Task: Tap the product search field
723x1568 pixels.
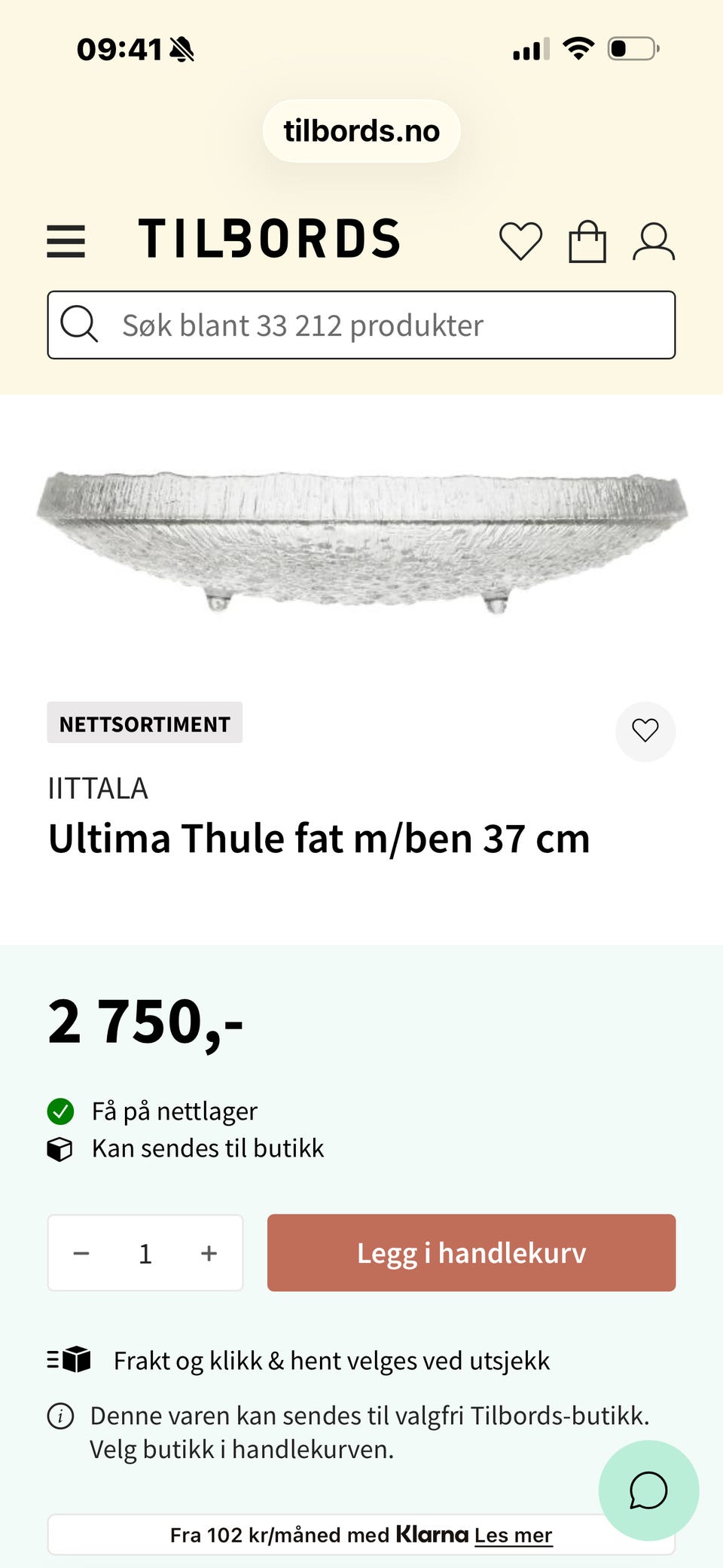Action: click(x=361, y=325)
